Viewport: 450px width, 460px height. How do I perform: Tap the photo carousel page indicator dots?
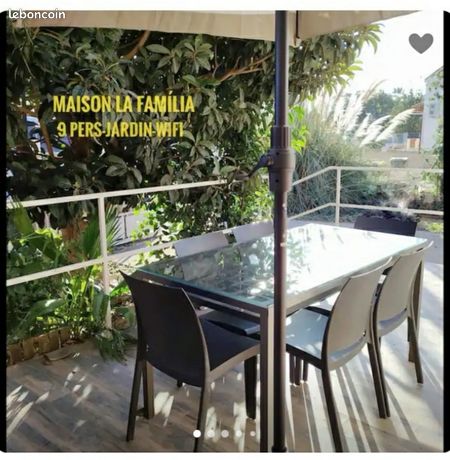pos(225,434)
